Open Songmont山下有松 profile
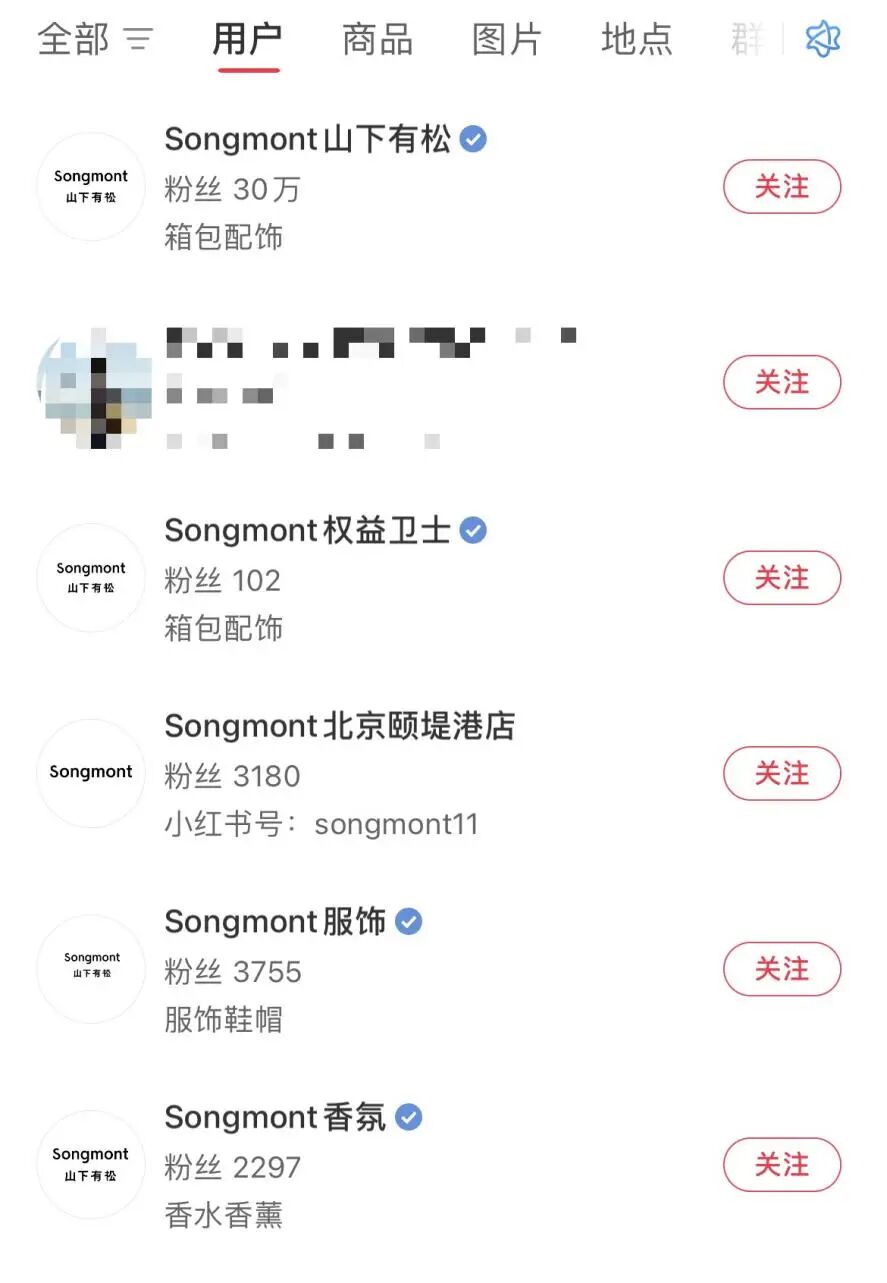 pyautogui.click(x=307, y=140)
